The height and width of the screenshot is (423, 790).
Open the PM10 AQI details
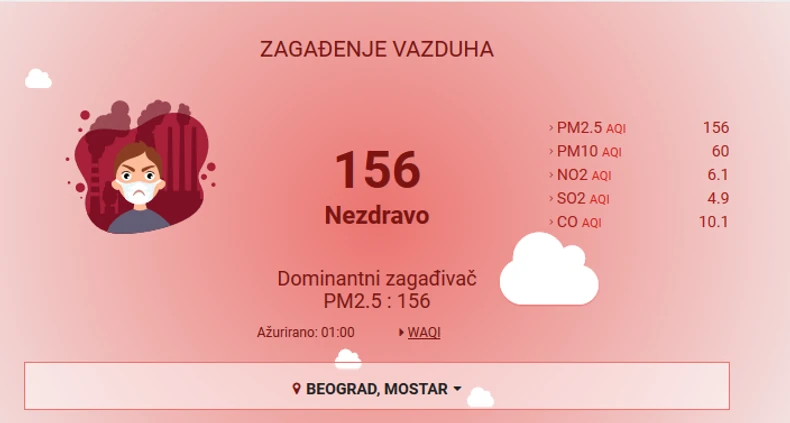click(x=588, y=152)
